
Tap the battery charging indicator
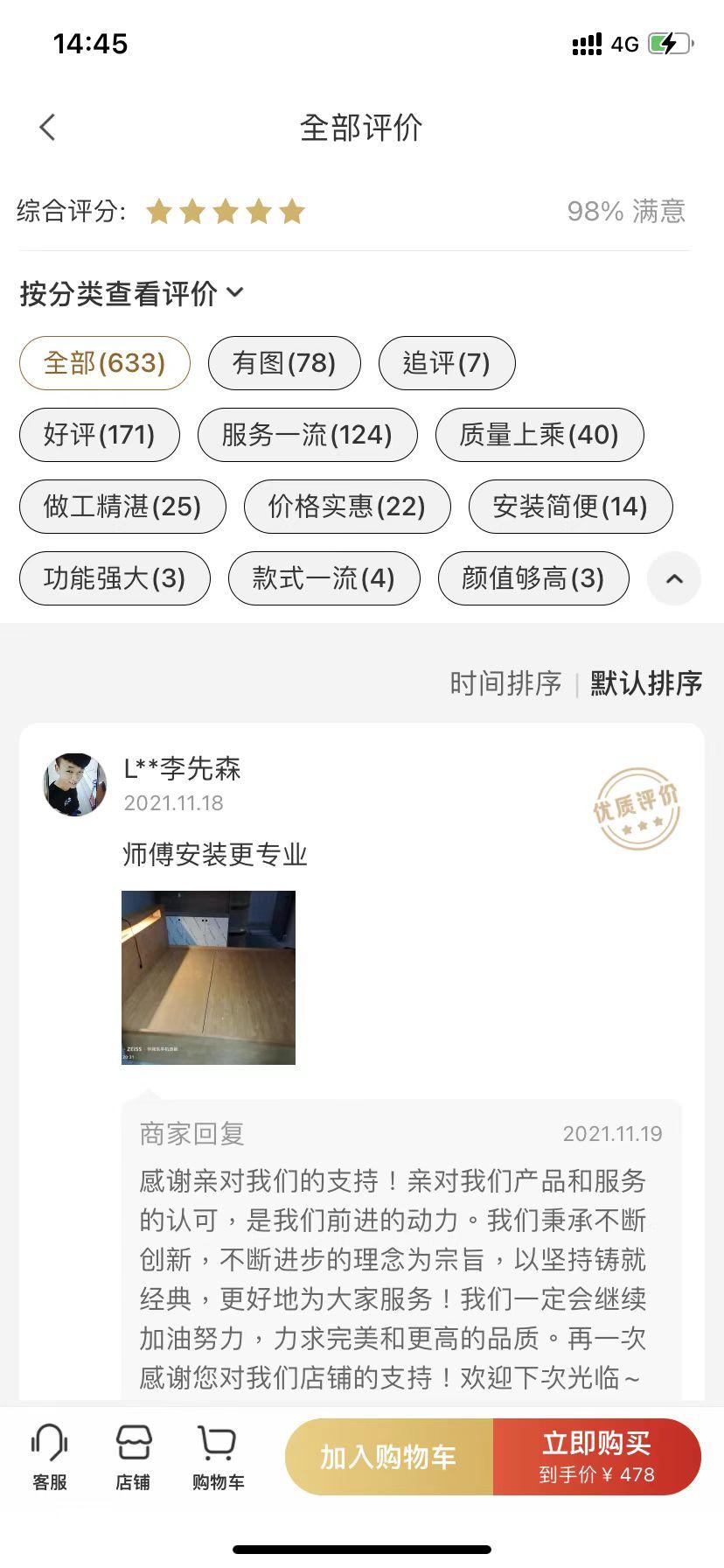point(668,43)
